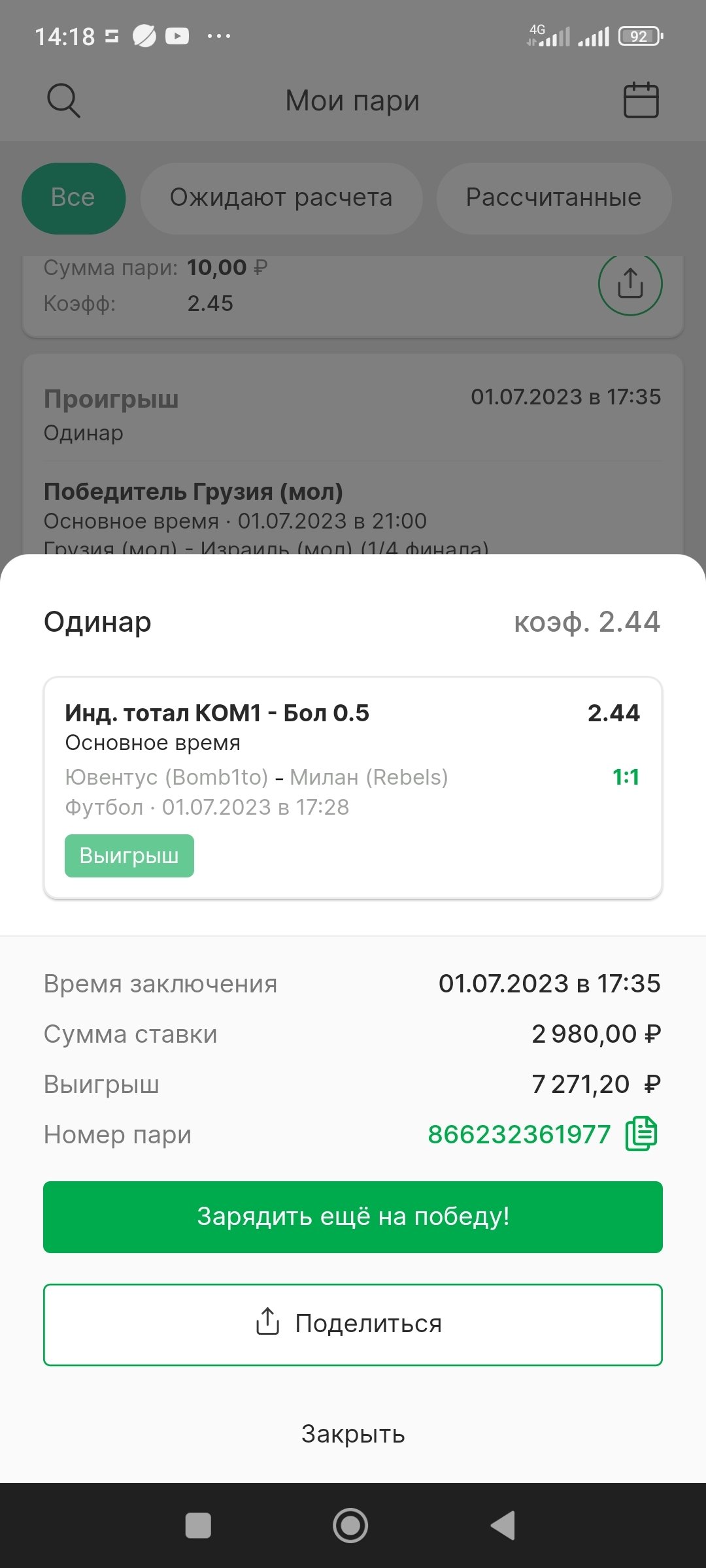Share the 10,00 ₽ bet with coefficient 2.45

pyautogui.click(x=630, y=284)
